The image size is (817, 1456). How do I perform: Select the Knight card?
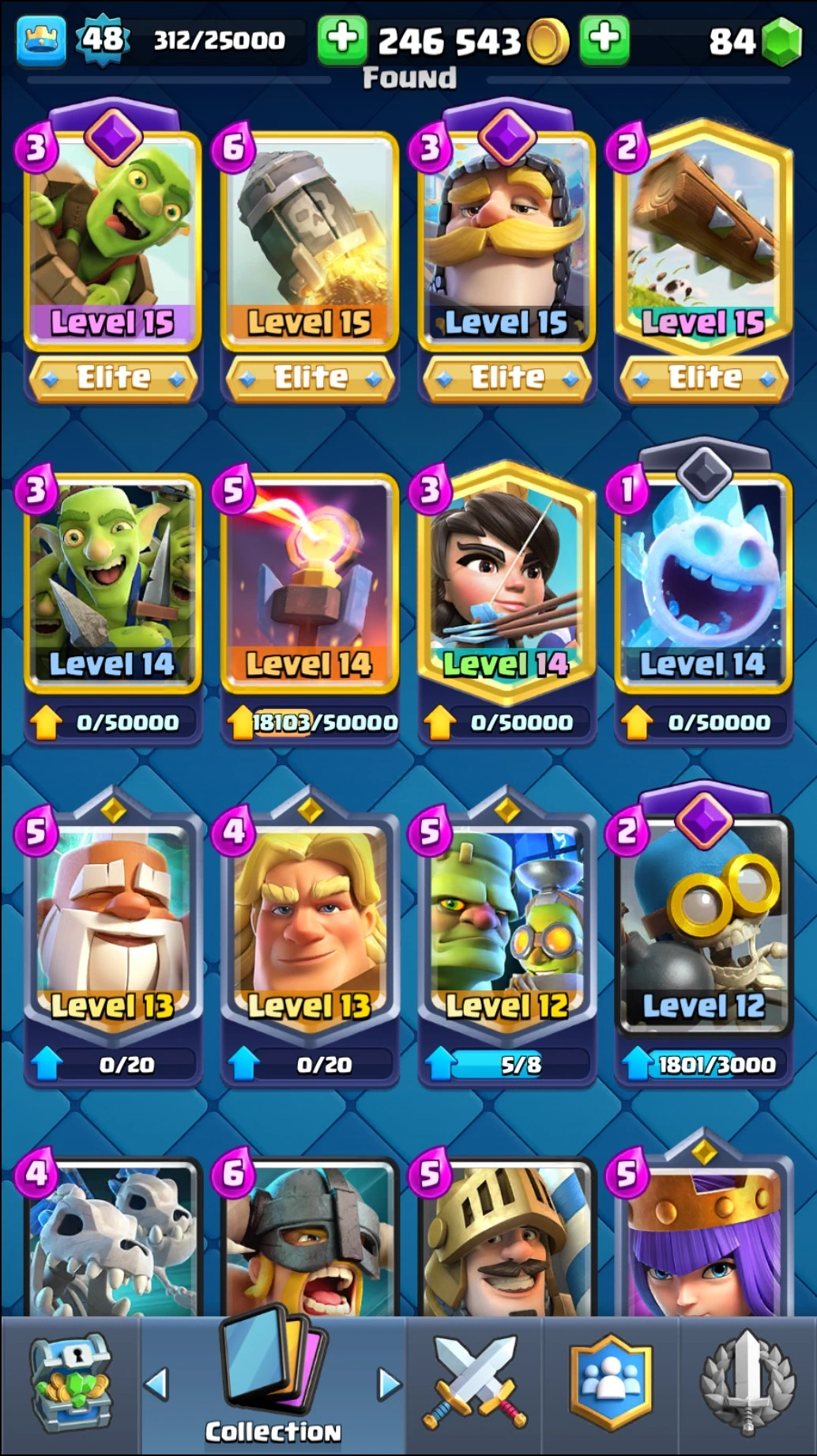(506, 237)
